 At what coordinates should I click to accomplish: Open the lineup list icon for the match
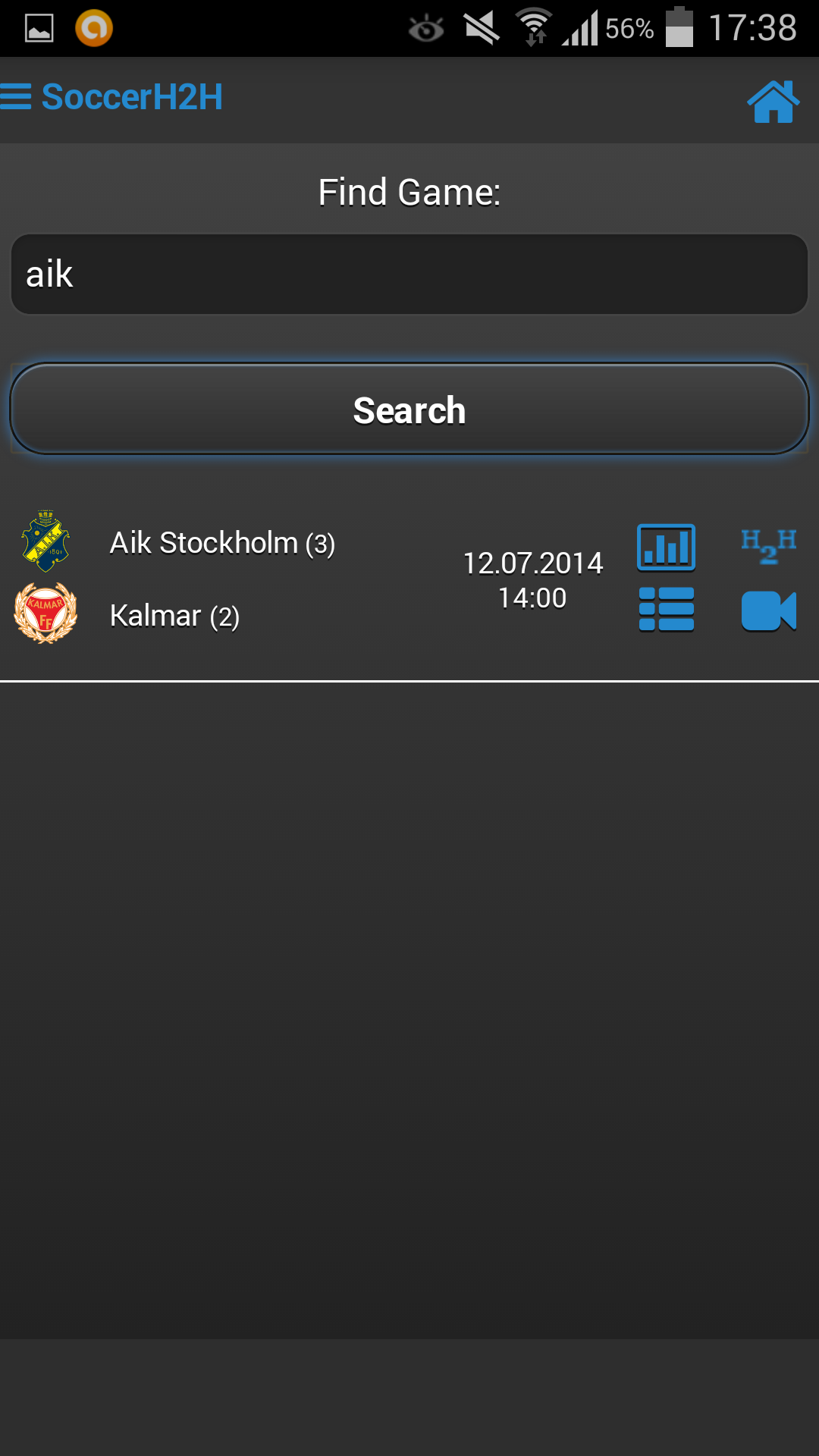pos(667,610)
